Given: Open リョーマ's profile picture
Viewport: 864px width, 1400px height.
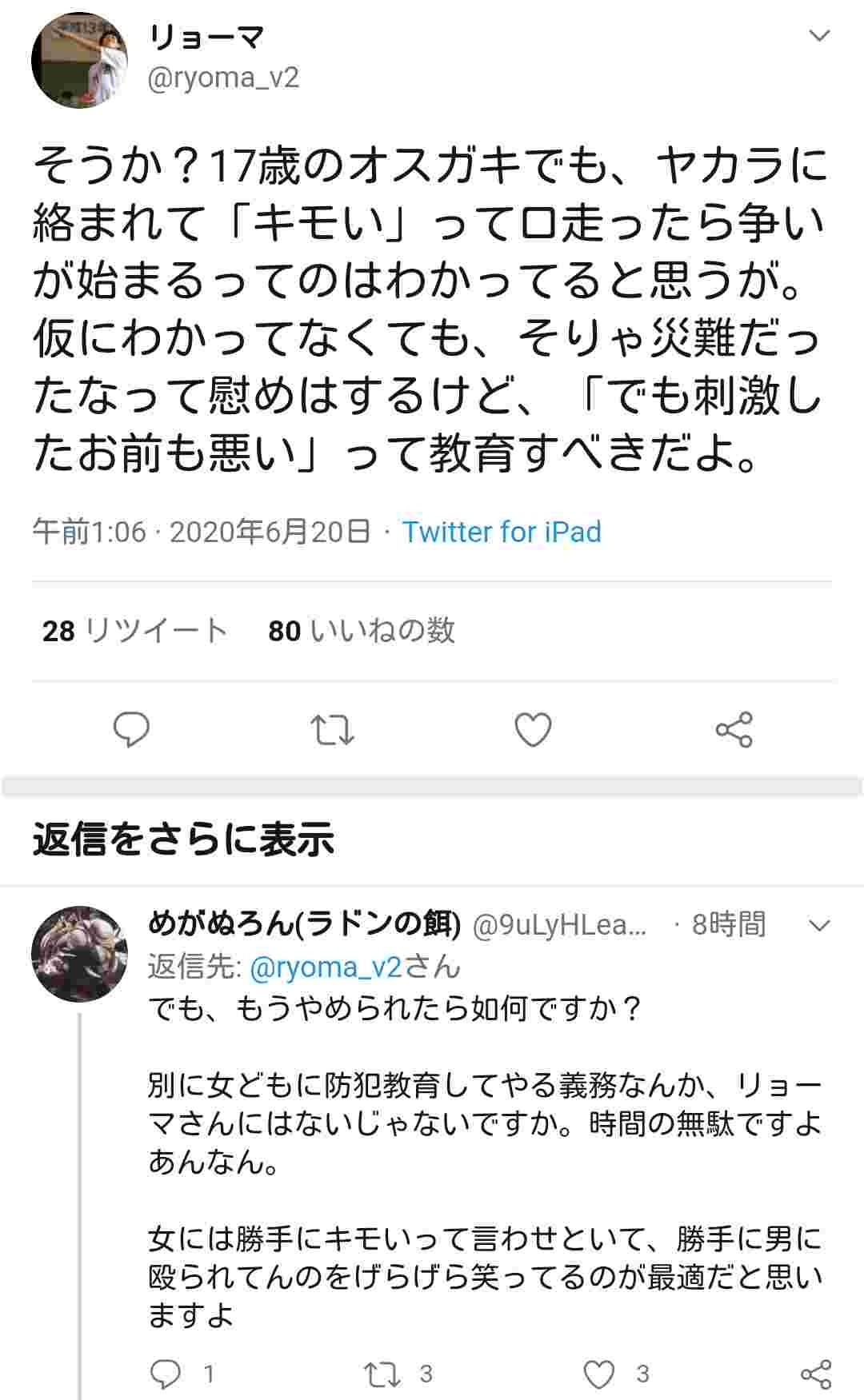Looking at the screenshot, I should pos(79,60).
